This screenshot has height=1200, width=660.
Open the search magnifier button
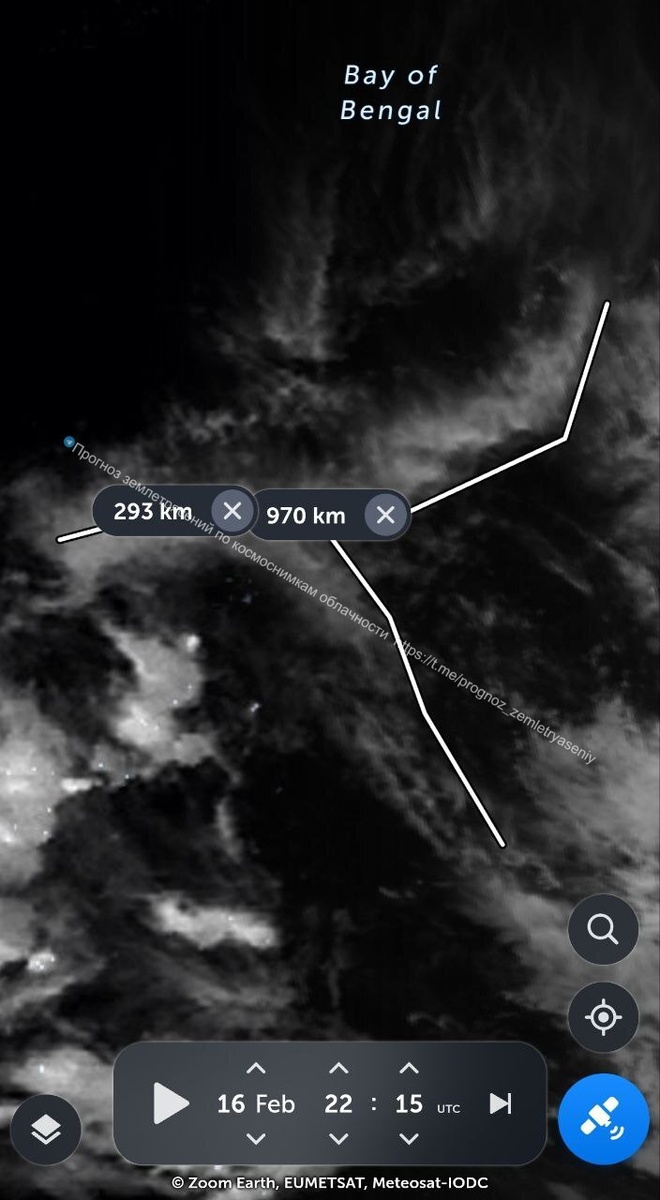(x=603, y=930)
